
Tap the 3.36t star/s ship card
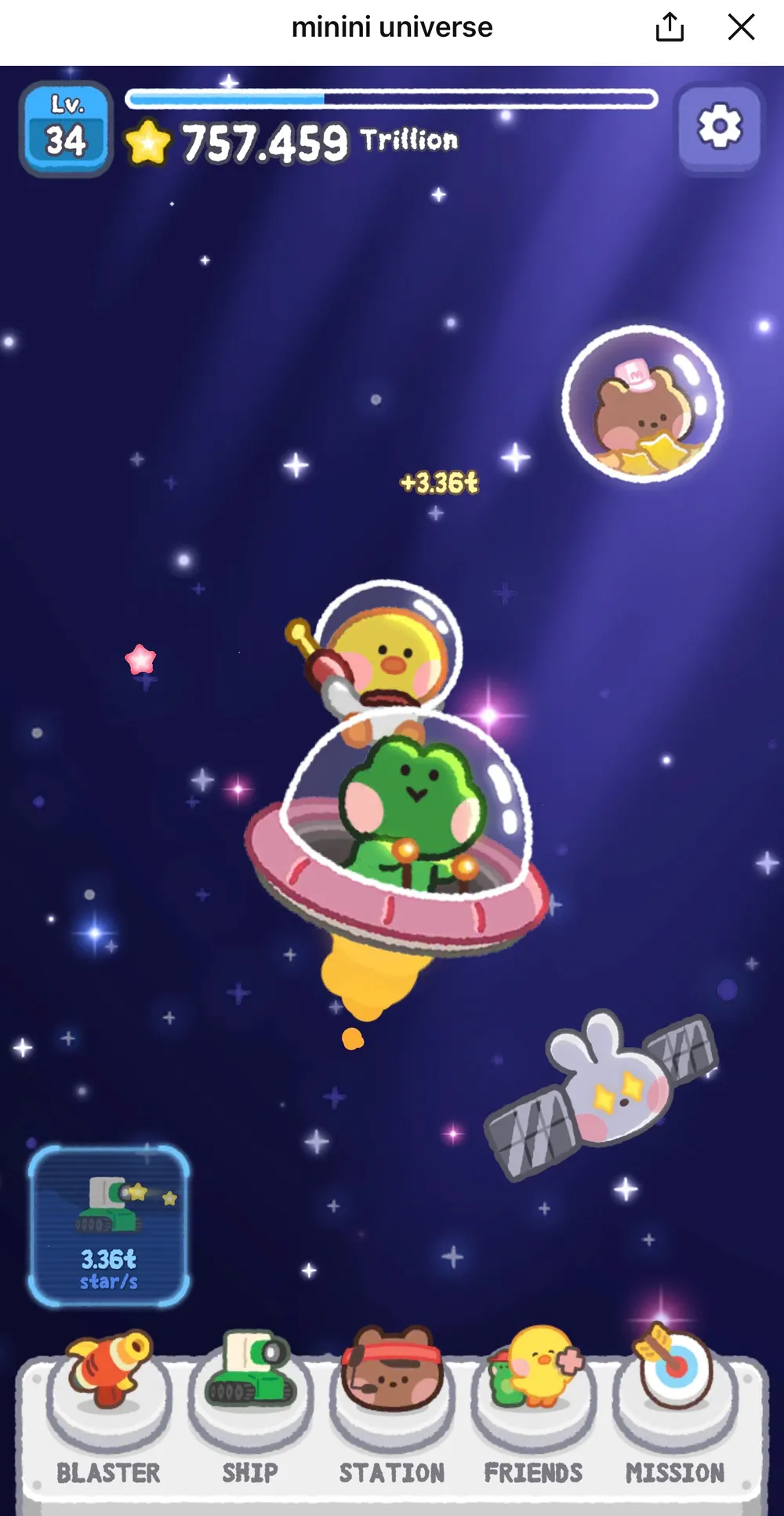109,1225
